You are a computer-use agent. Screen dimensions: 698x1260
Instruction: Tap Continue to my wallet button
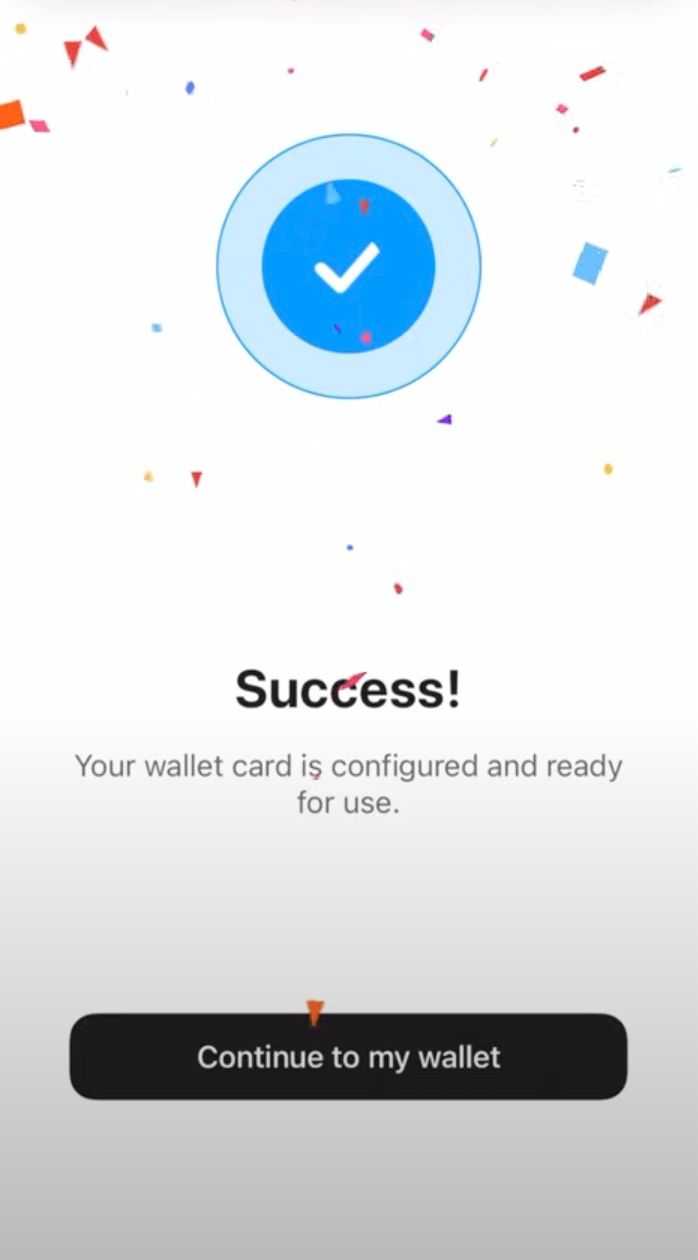pyautogui.click(x=348, y=1057)
